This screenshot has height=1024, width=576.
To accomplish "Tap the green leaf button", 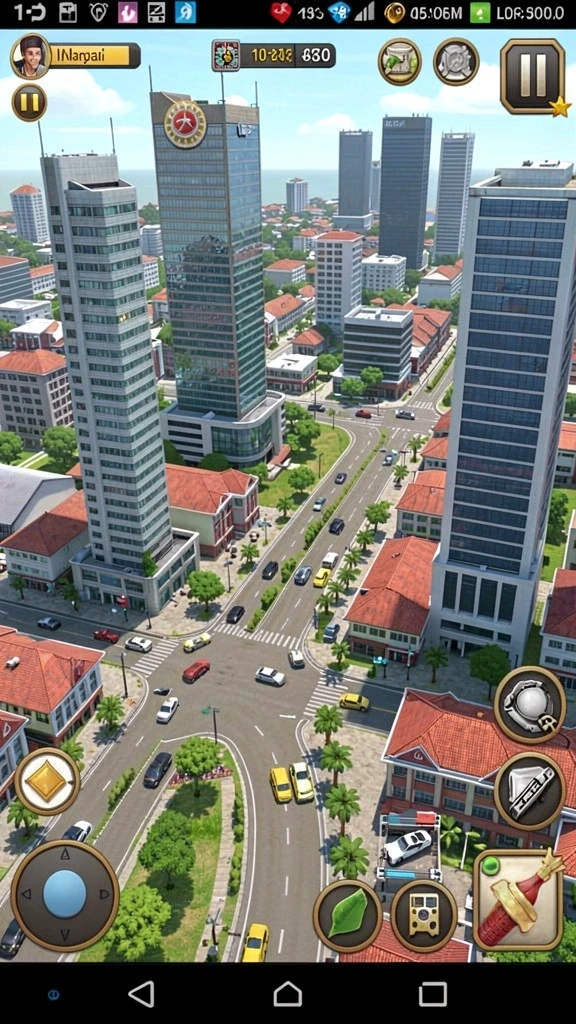I will tap(347, 915).
